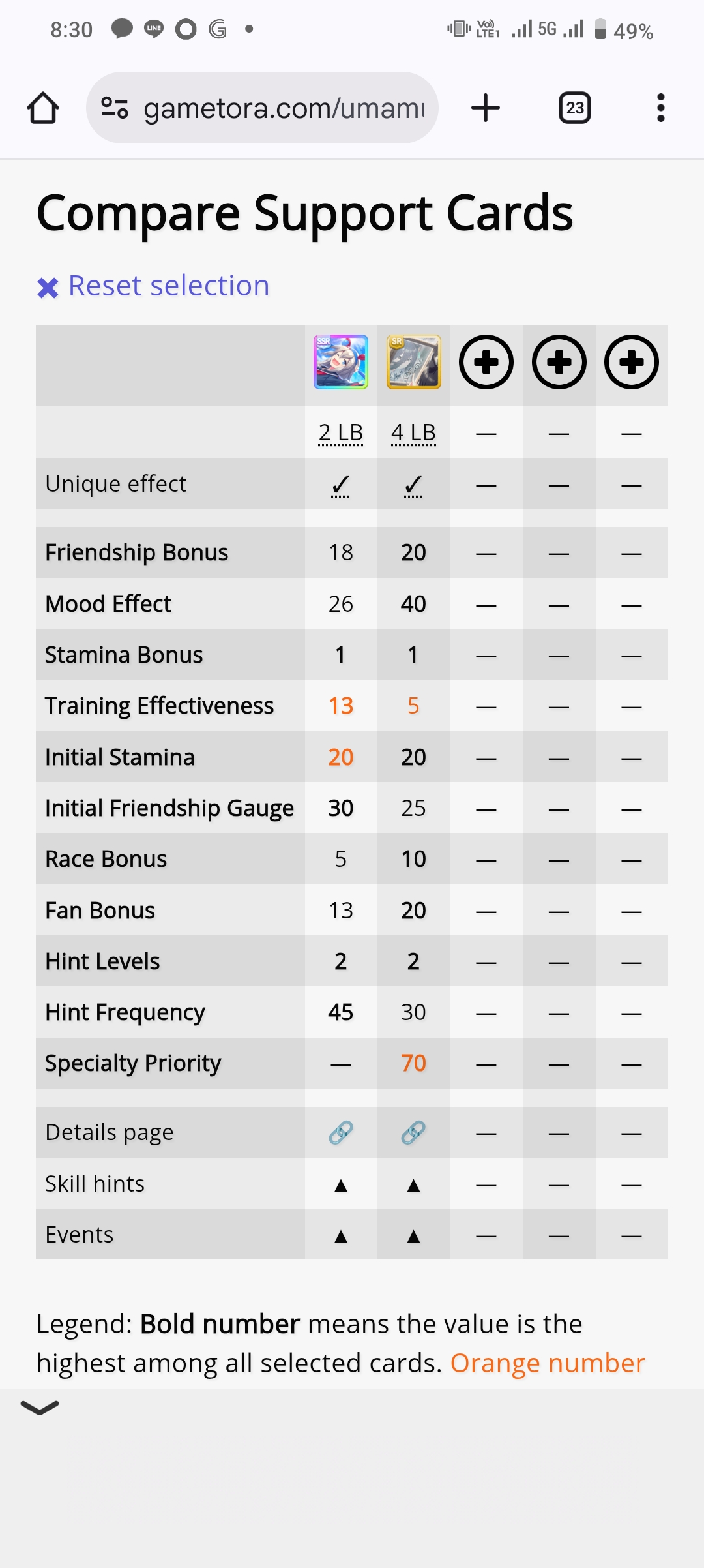The image size is (704, 1568).
Task: Go to the browser home page
Action: [43, 108]
